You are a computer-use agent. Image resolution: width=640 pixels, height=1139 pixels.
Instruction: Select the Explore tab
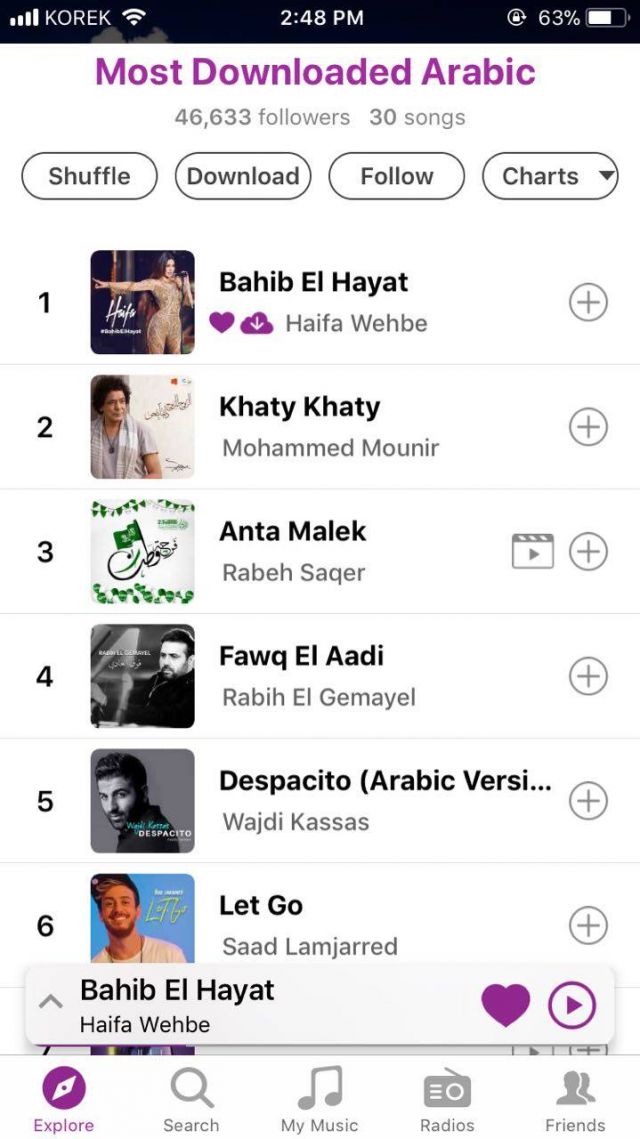click(x=64, y=1097)
